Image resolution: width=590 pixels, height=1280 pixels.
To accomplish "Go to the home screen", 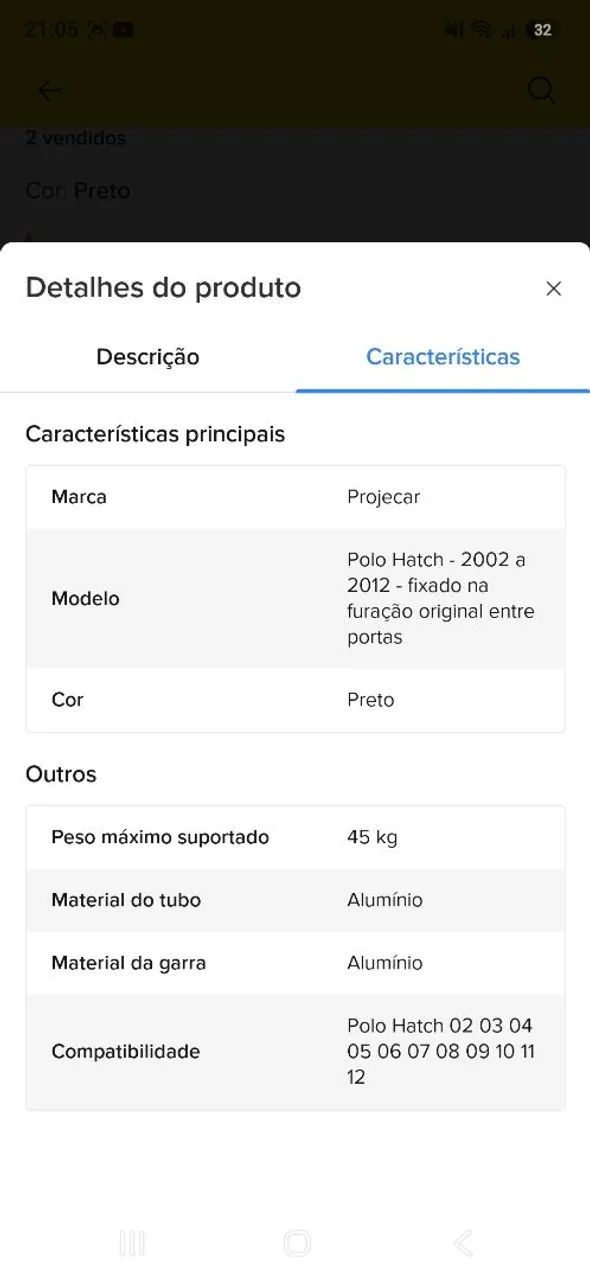I will (x=297, y=1243).
